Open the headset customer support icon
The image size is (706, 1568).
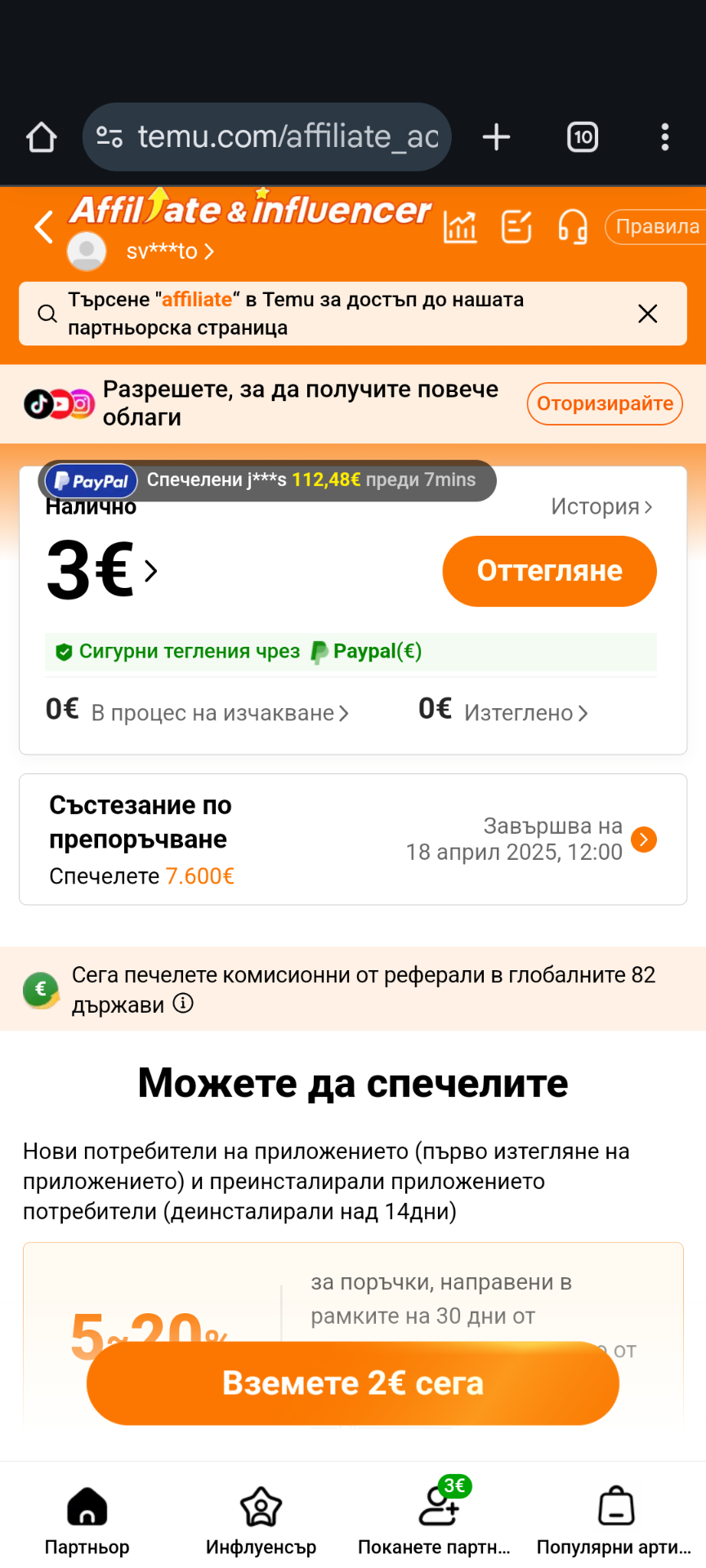tap(573, 226)
